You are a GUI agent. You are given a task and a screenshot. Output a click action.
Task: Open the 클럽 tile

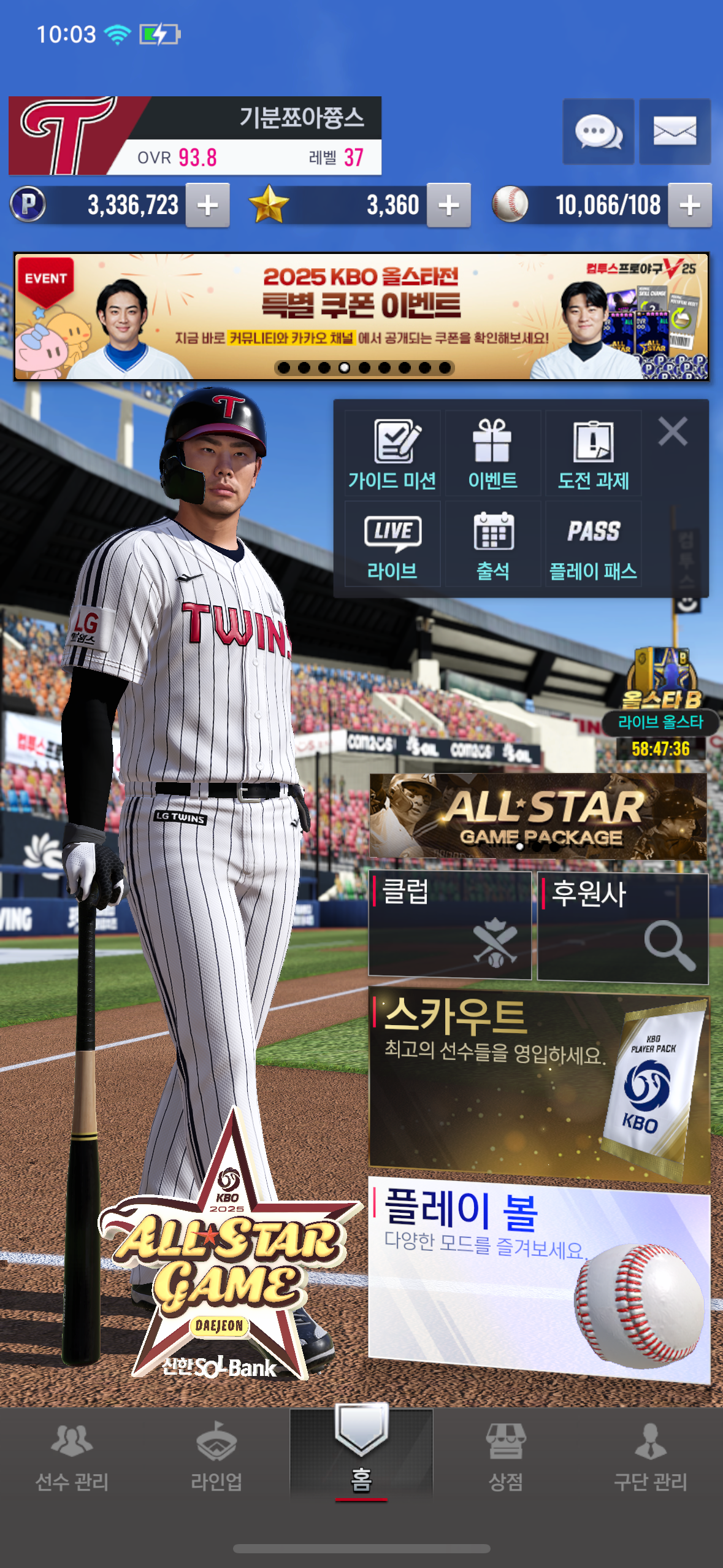tap(449, 924)
